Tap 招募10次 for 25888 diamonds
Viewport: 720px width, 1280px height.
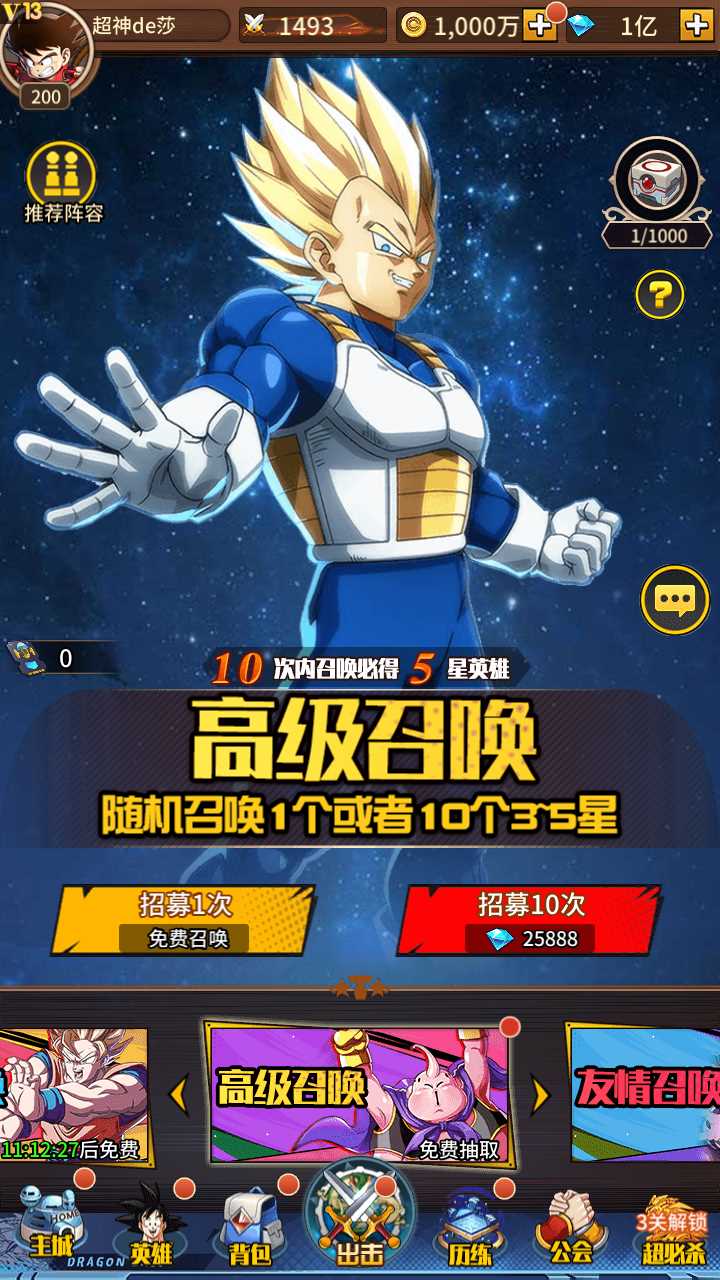[528, 920]
